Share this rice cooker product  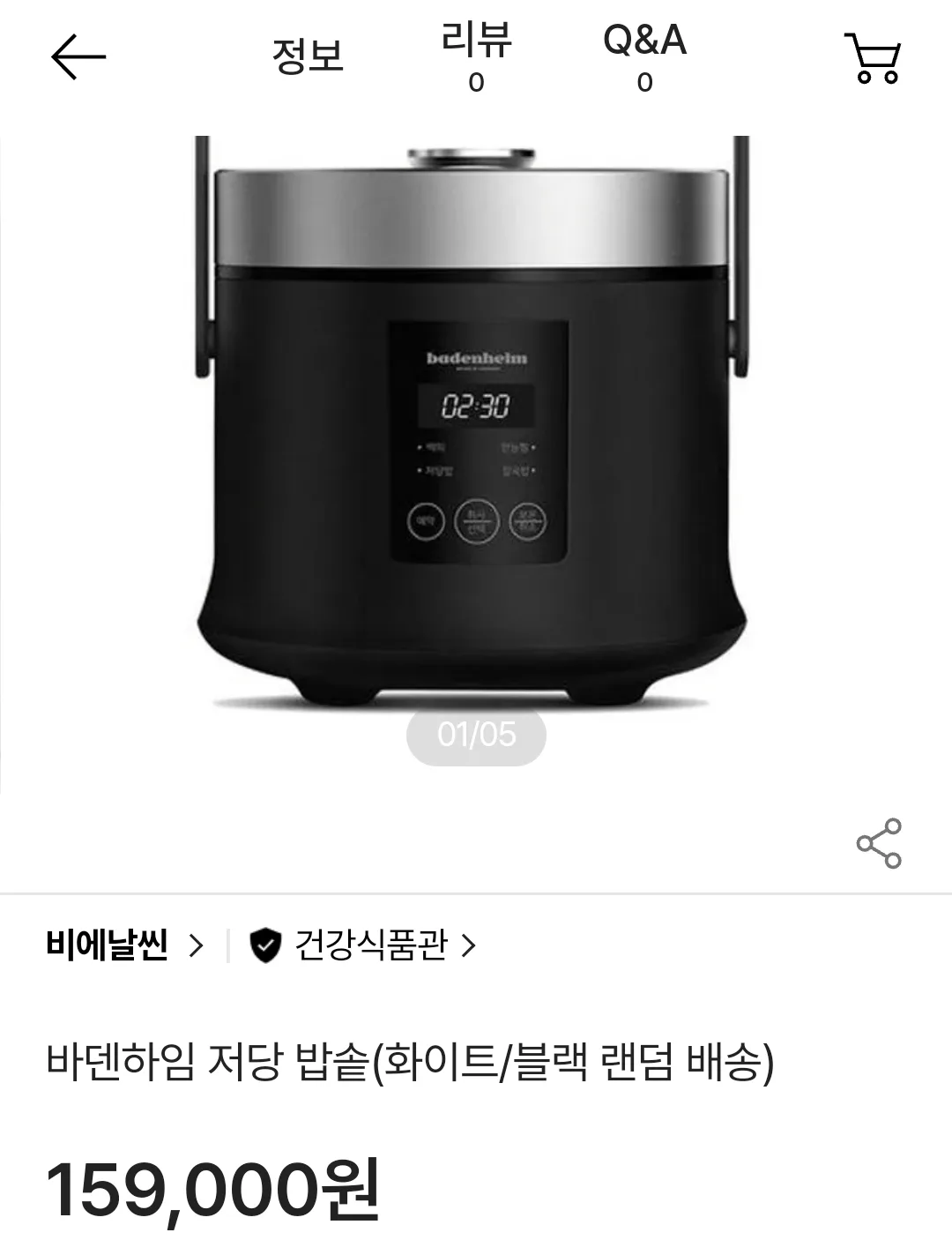tap(879, 844)
